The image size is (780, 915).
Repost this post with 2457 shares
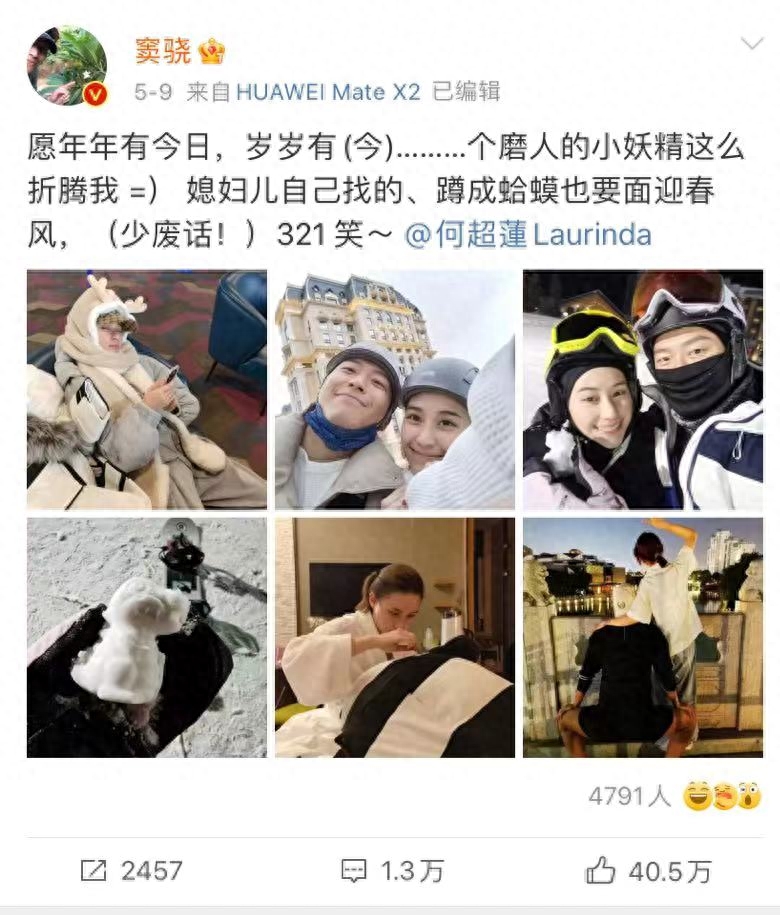click(131, 870)
